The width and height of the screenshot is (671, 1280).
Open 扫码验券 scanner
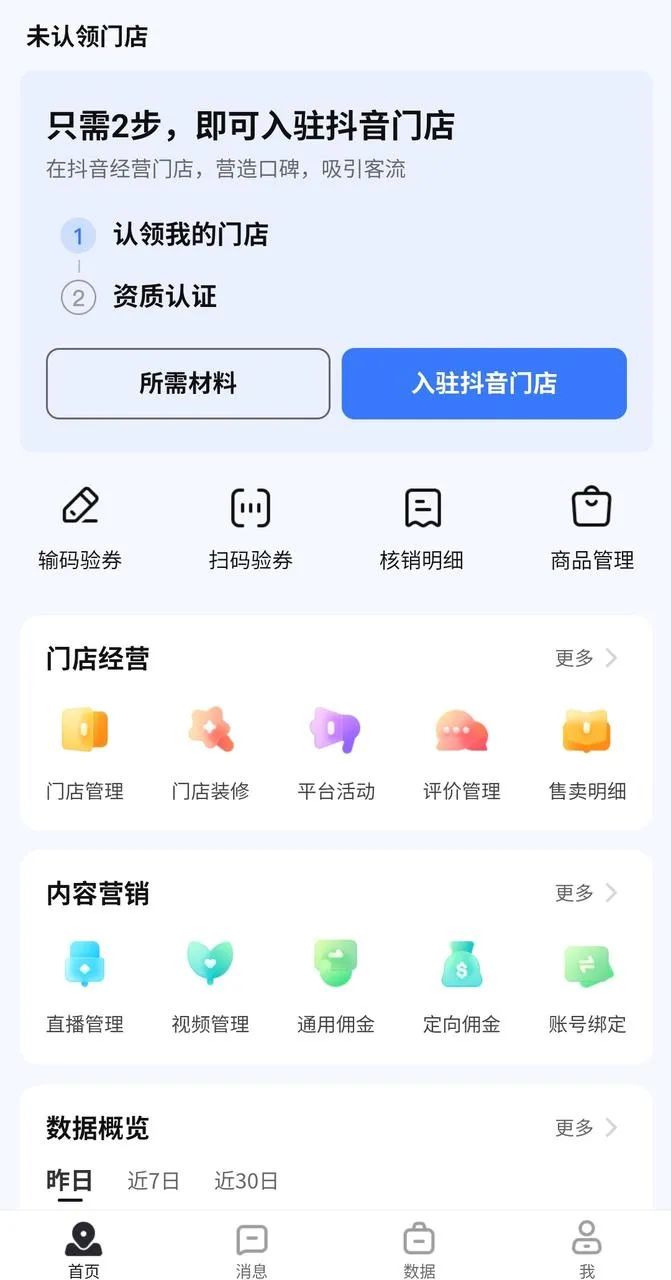tap(251, 529)
